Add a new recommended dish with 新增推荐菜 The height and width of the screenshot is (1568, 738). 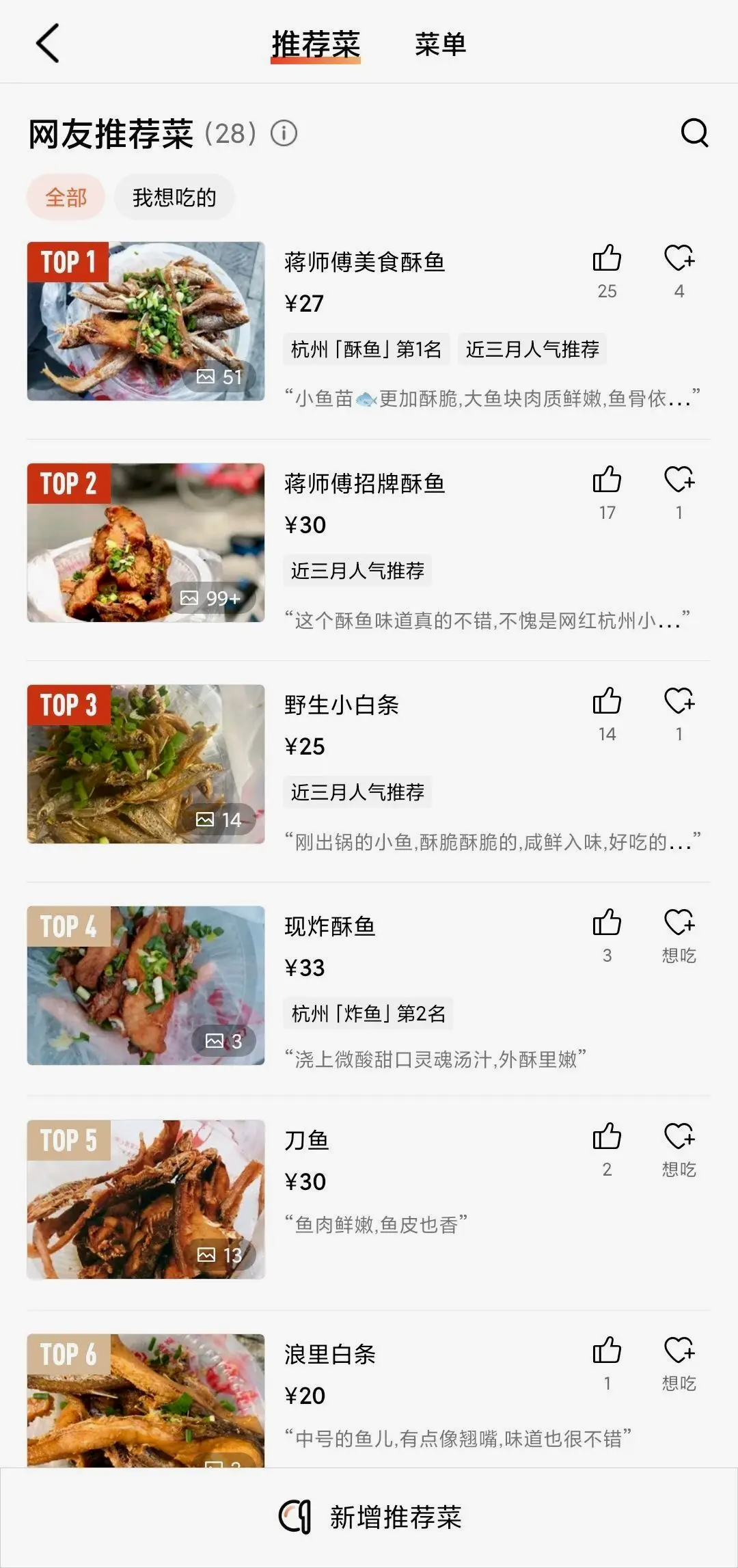370,1517
